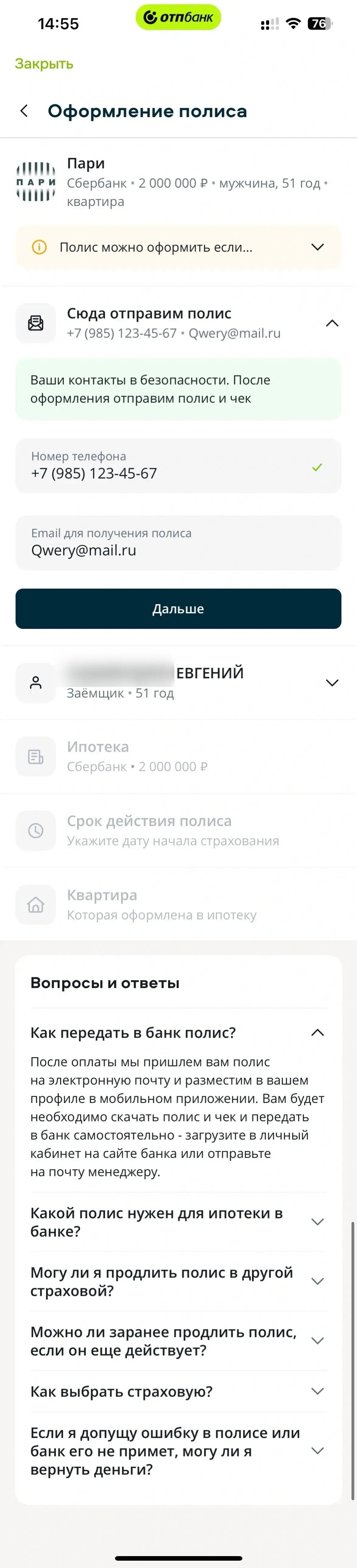Collapse the Как передать в банк полис? answer
357x1568 pixels.
[x=317, y=1033]
